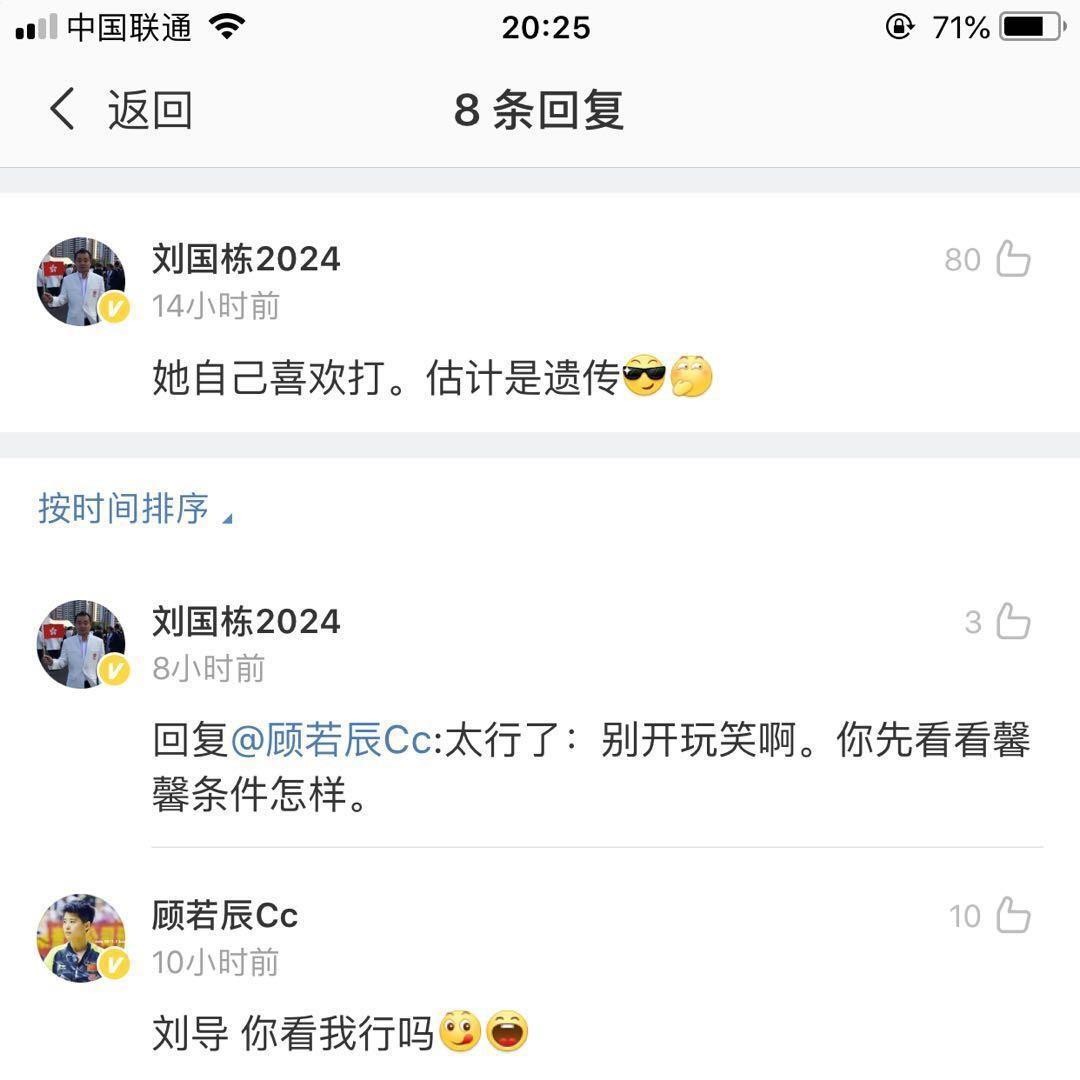Like the reply 太行了：别开玩笑啊
This screenshot has width=1080, height=1080.
(x=1012, y=623)
